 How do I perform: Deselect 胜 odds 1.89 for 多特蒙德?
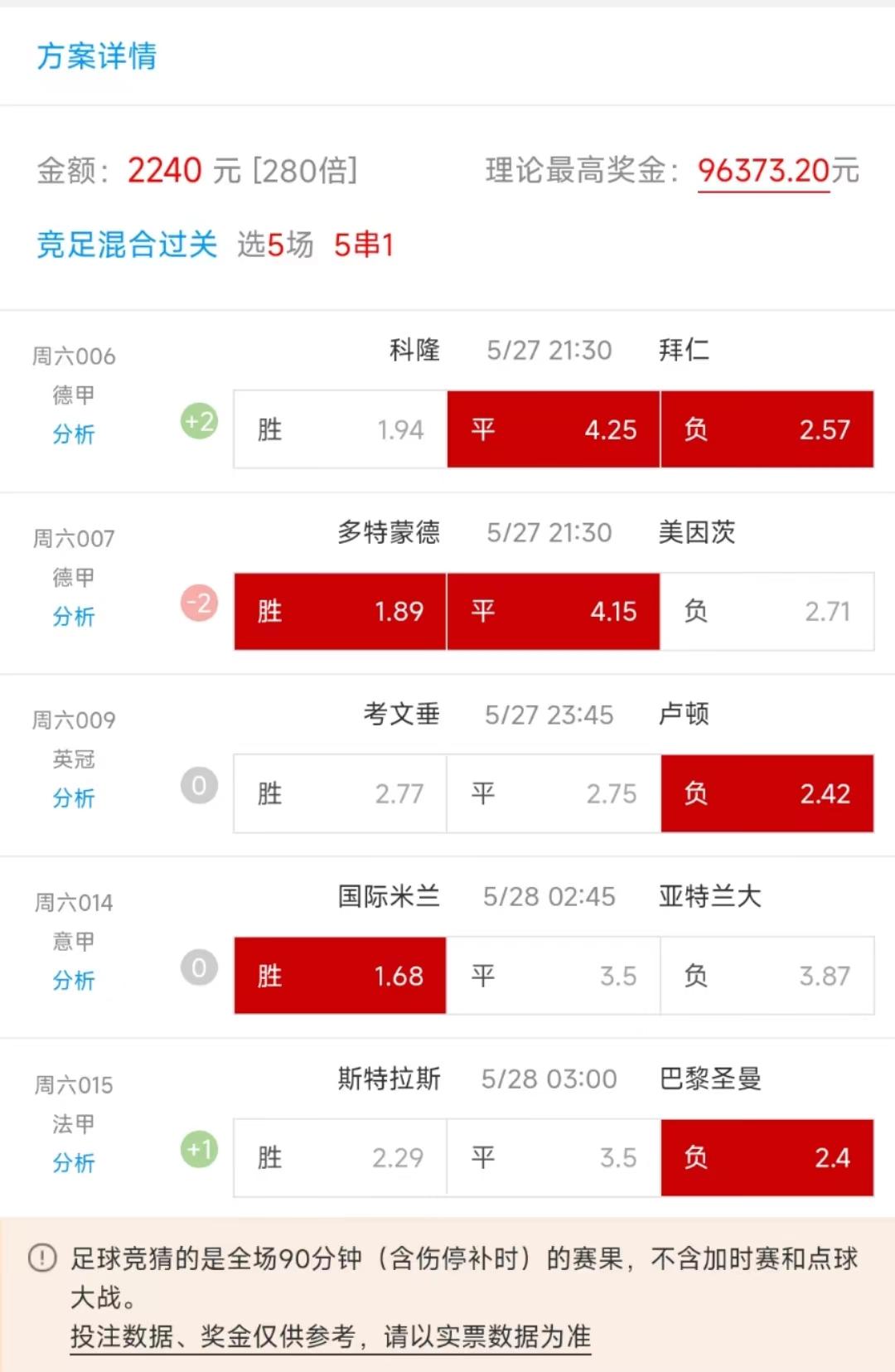(x=338, y=611)
